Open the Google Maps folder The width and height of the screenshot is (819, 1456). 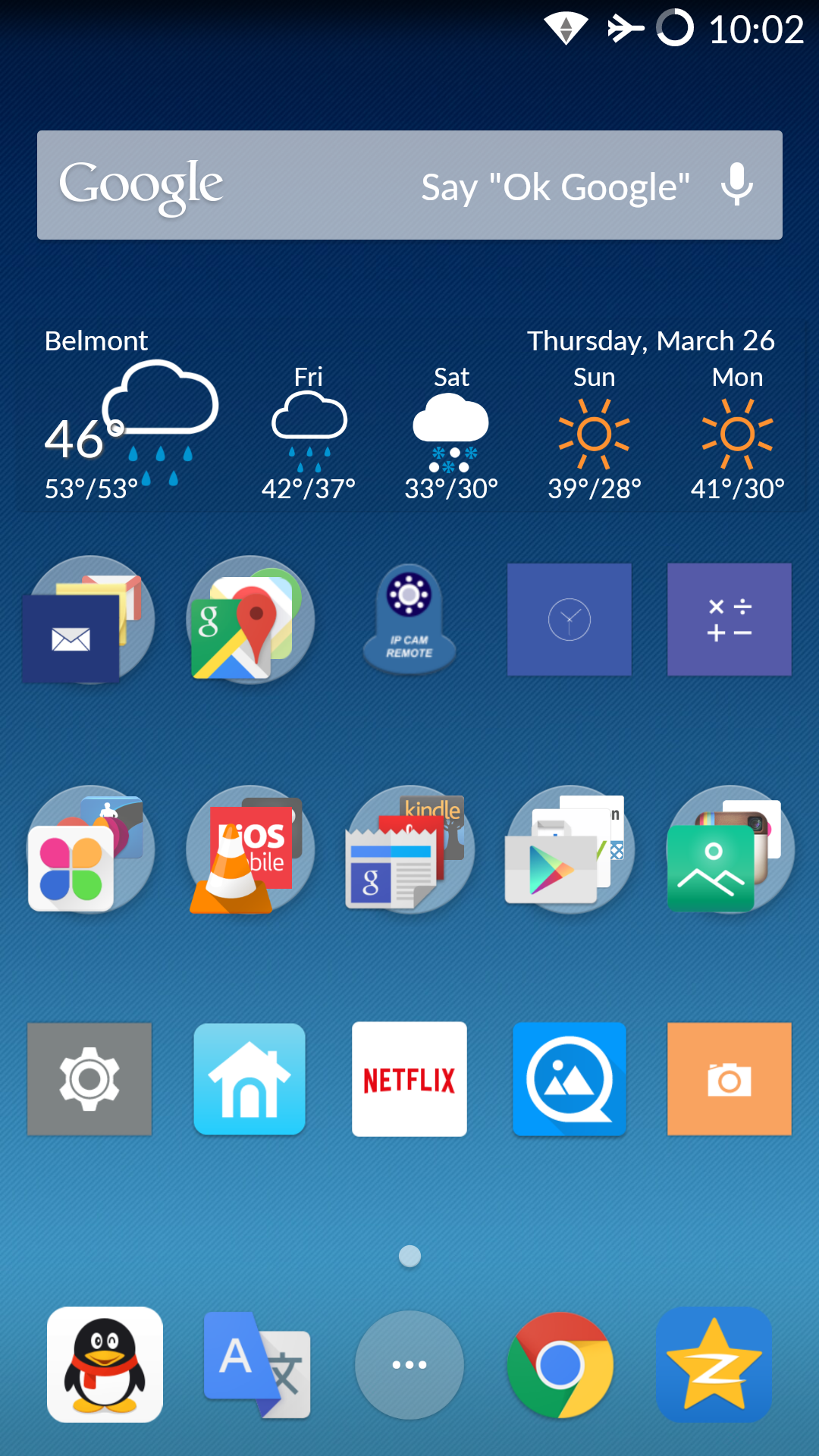tap(249, 620)
